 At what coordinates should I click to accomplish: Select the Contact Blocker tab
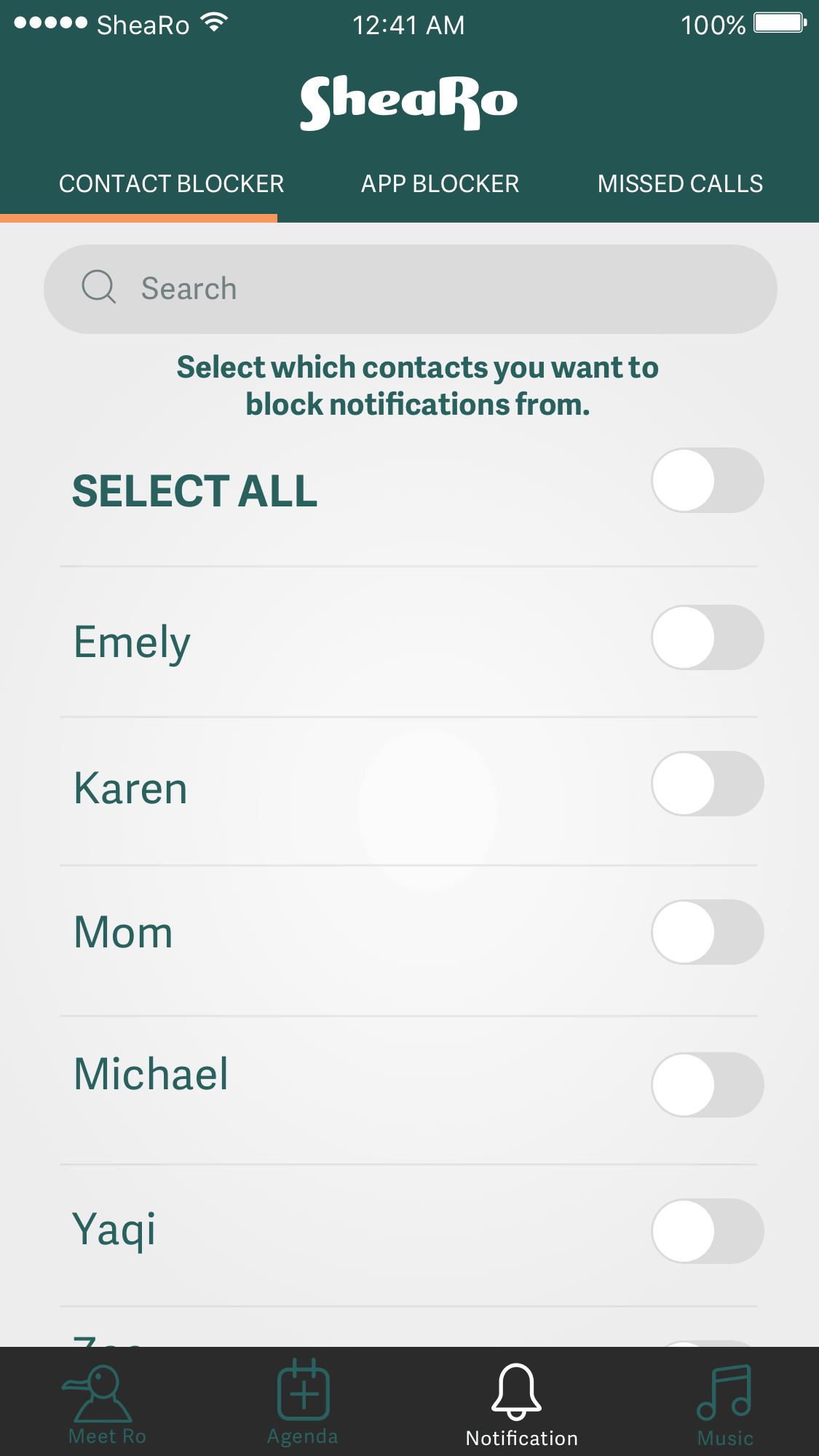pos(171,184)
